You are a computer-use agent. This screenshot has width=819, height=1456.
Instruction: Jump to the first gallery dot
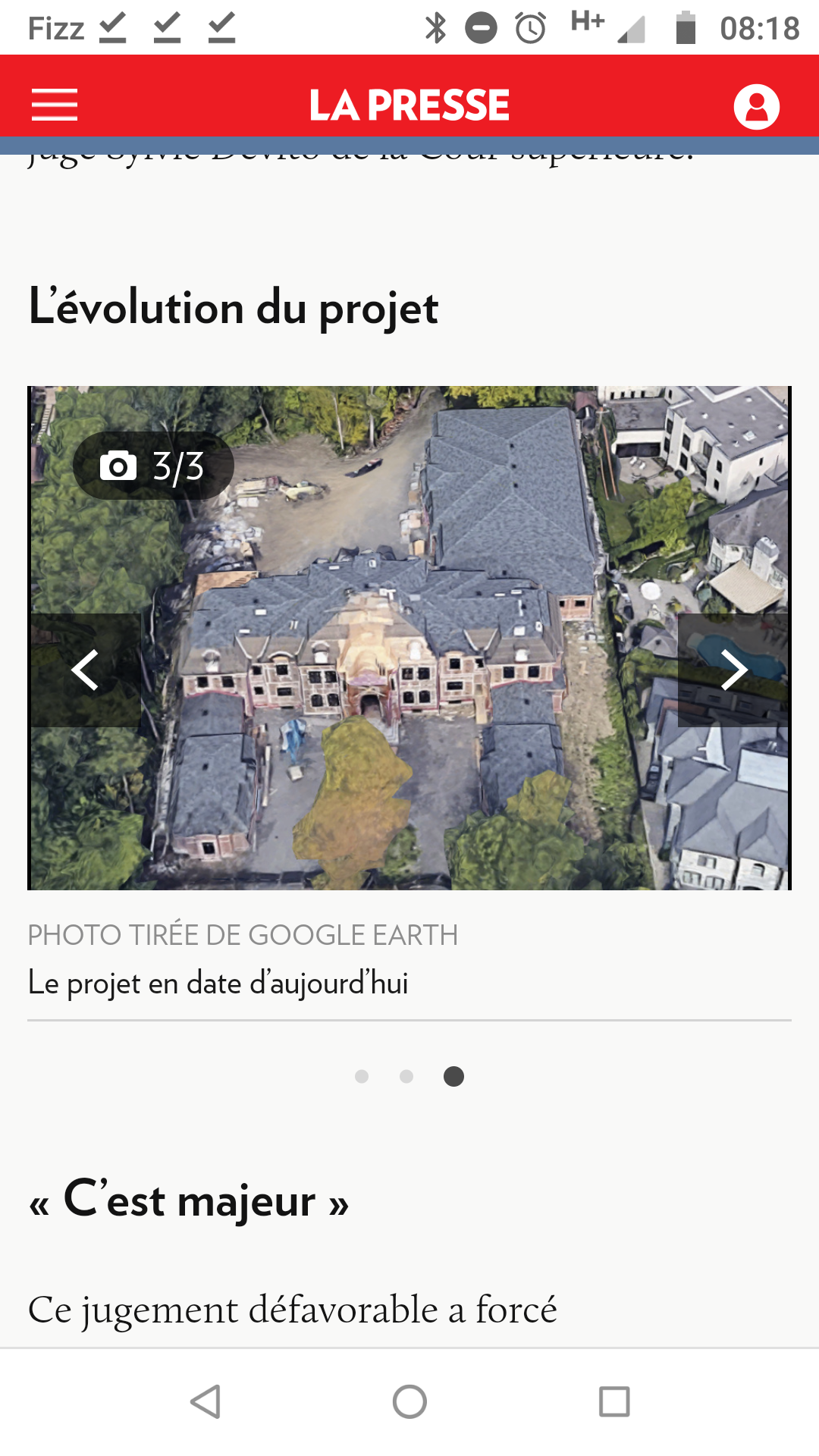[362, 1076]
